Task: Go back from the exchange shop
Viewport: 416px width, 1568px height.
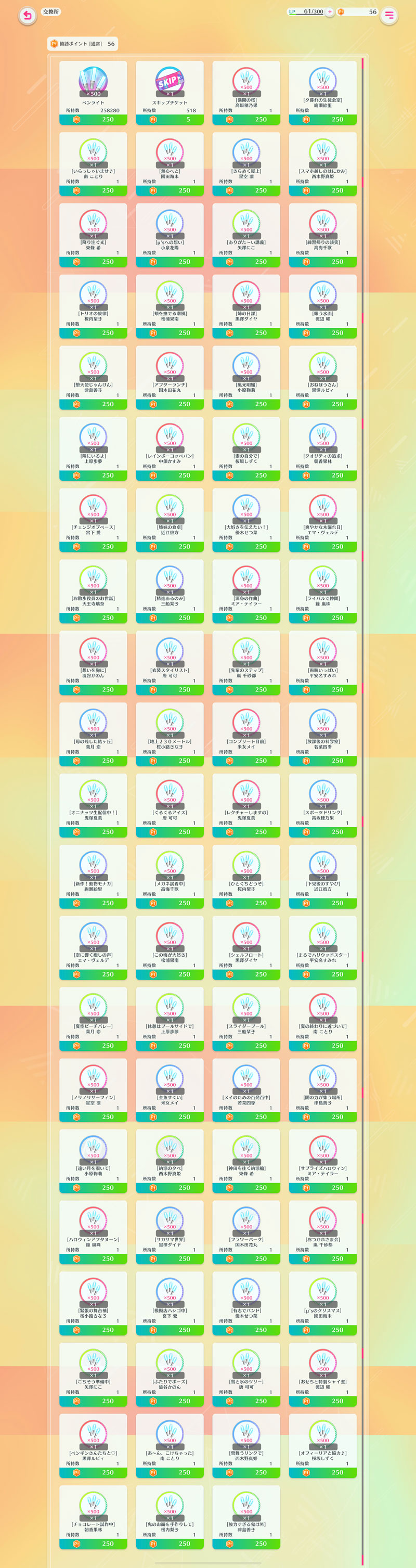Action: pyautogui.click(x=28, y=15)
